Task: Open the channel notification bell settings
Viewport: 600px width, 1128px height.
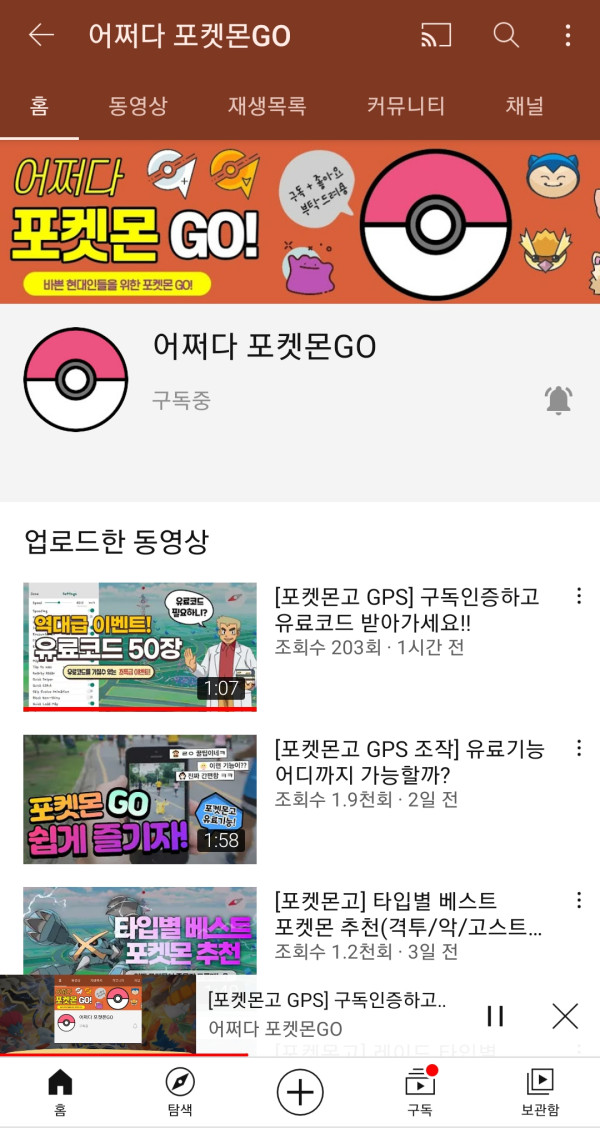Action: [x=558, y=400]
